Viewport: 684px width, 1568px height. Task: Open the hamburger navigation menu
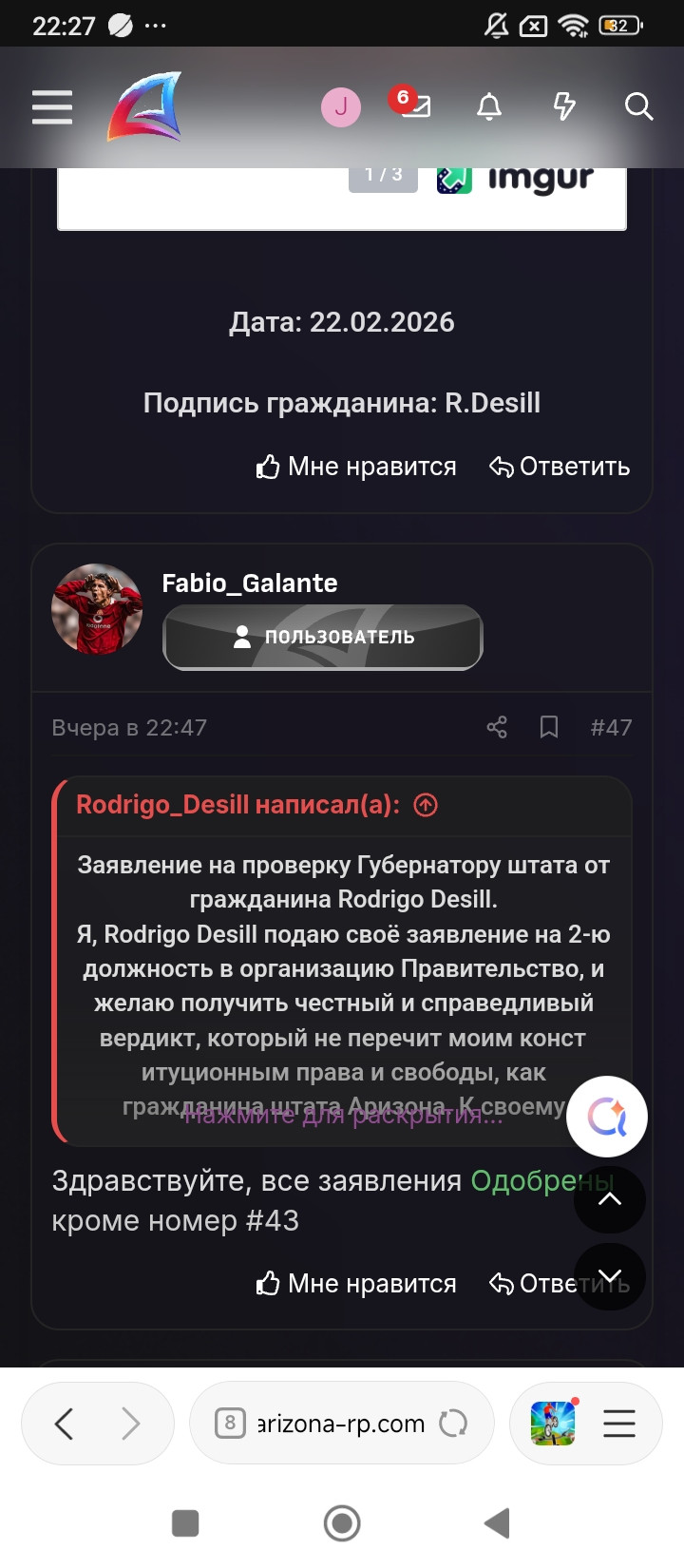(52, 107)
